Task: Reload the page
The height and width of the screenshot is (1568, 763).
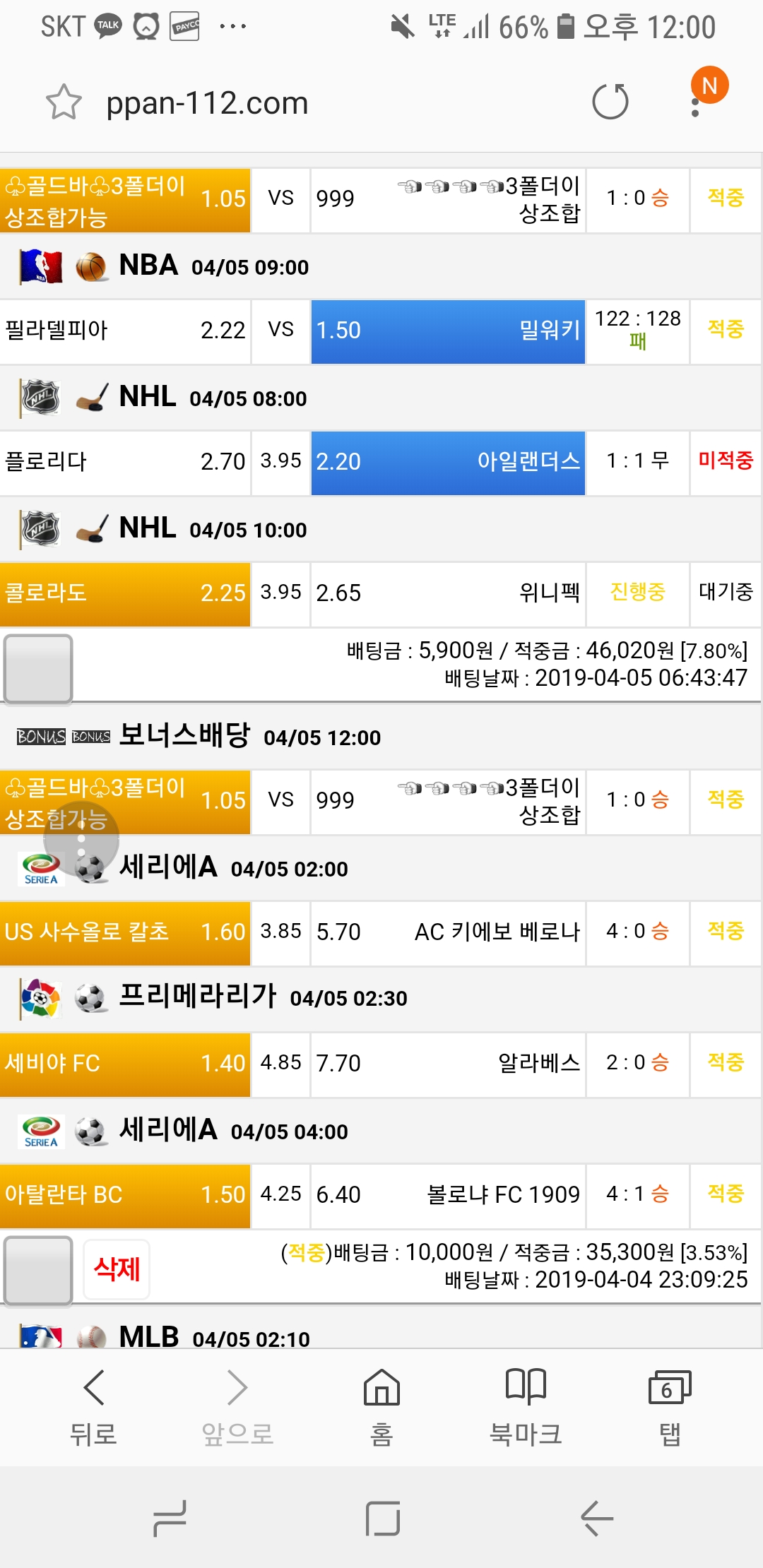Action: [610, 102]
